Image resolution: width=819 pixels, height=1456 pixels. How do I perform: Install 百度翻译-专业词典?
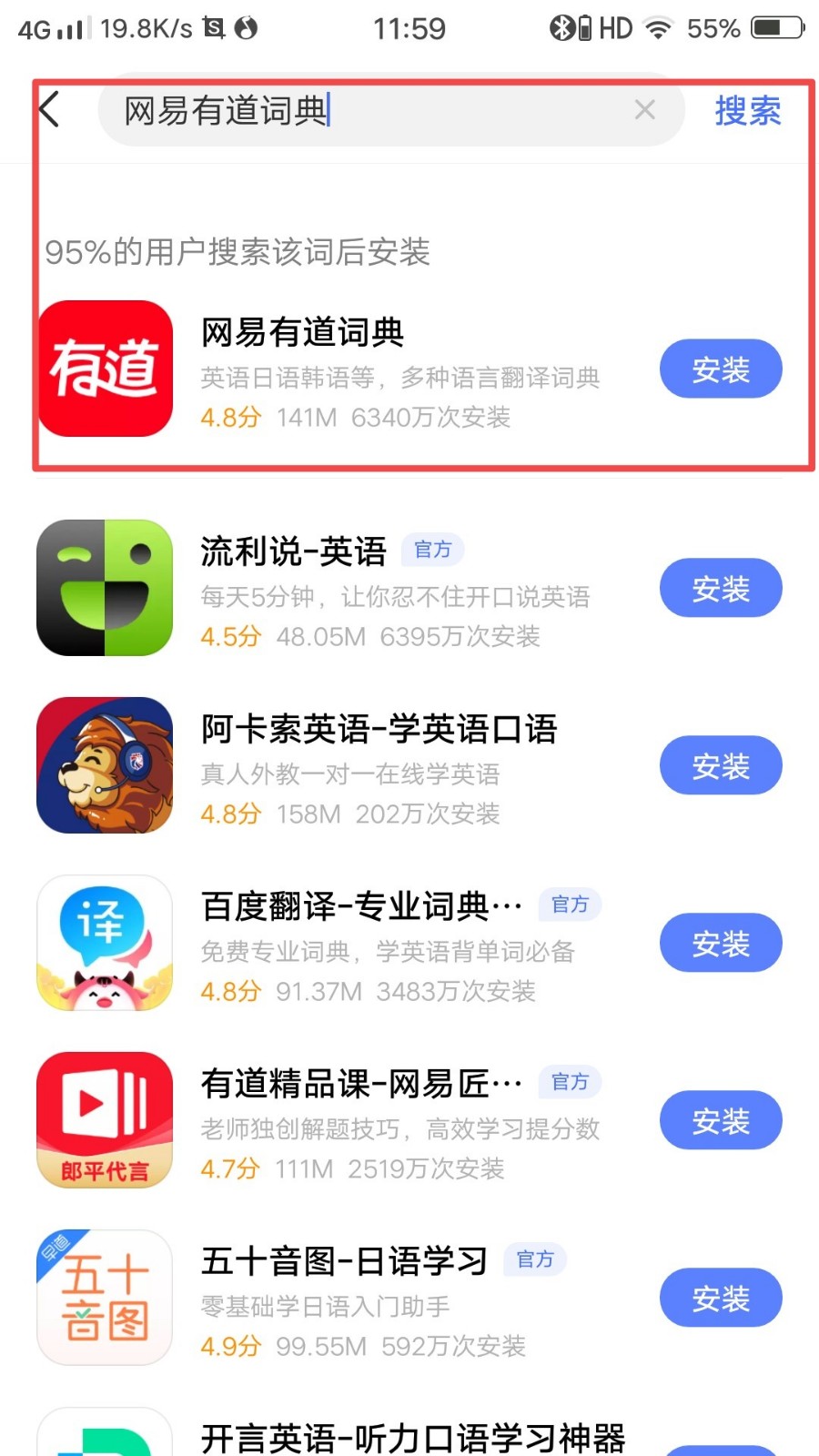[721, 943]
